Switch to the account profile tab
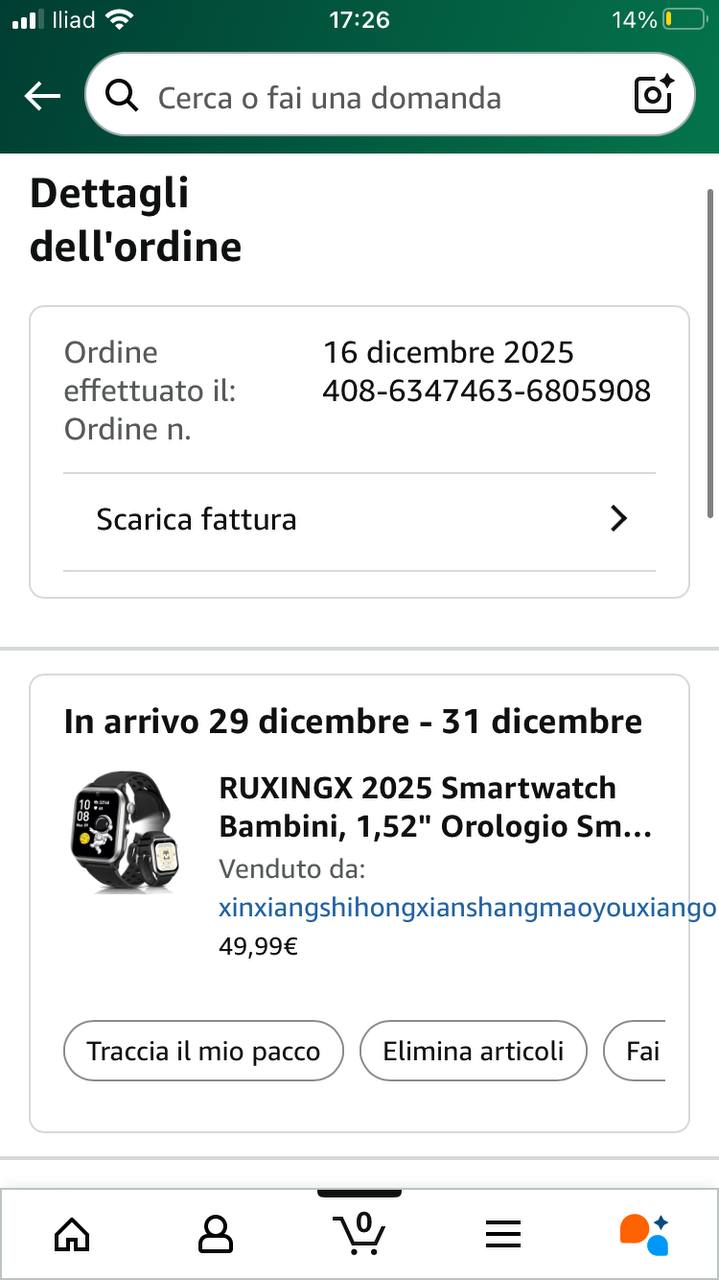The height and width of the screenshot is (1280, 719). point(216,1234)
